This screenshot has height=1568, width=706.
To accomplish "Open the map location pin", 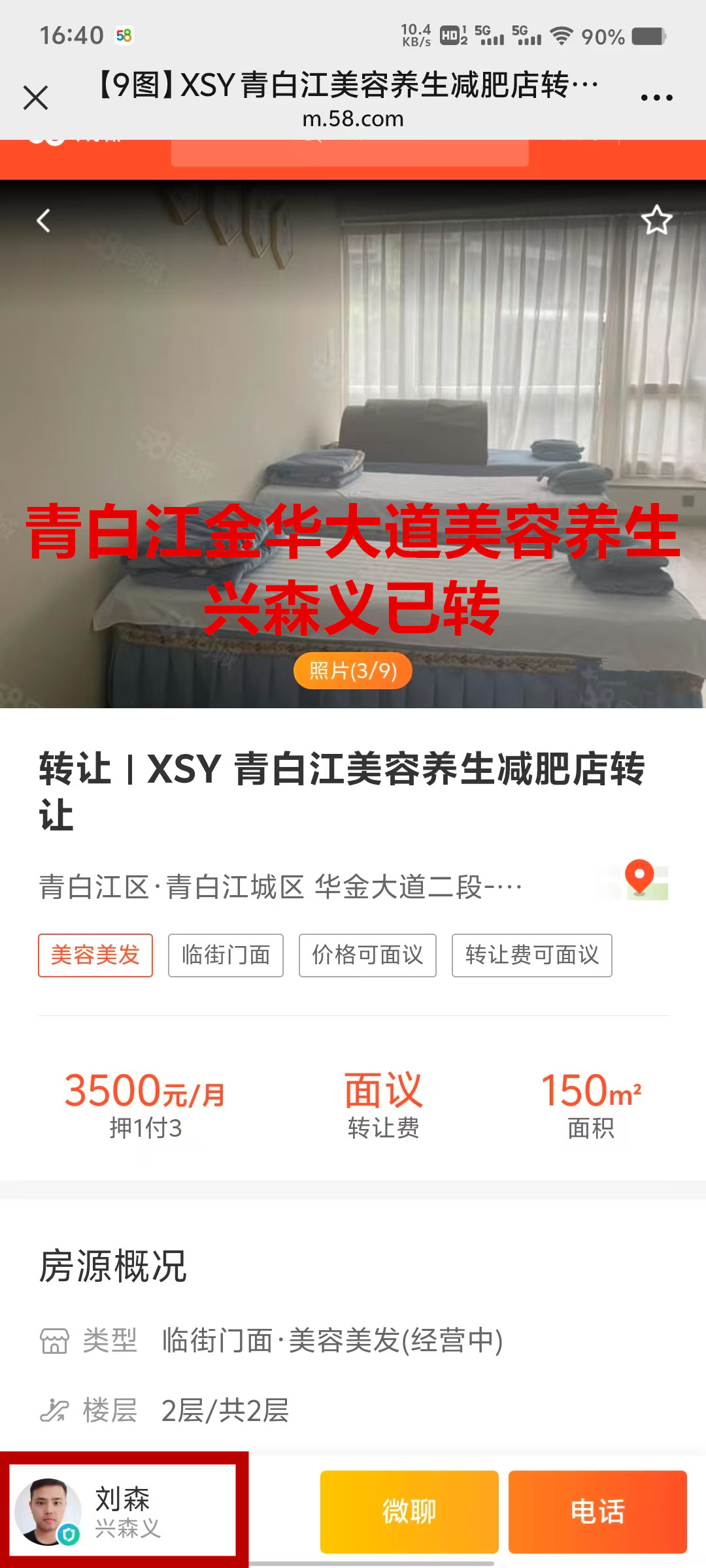I will coord(639,880).
